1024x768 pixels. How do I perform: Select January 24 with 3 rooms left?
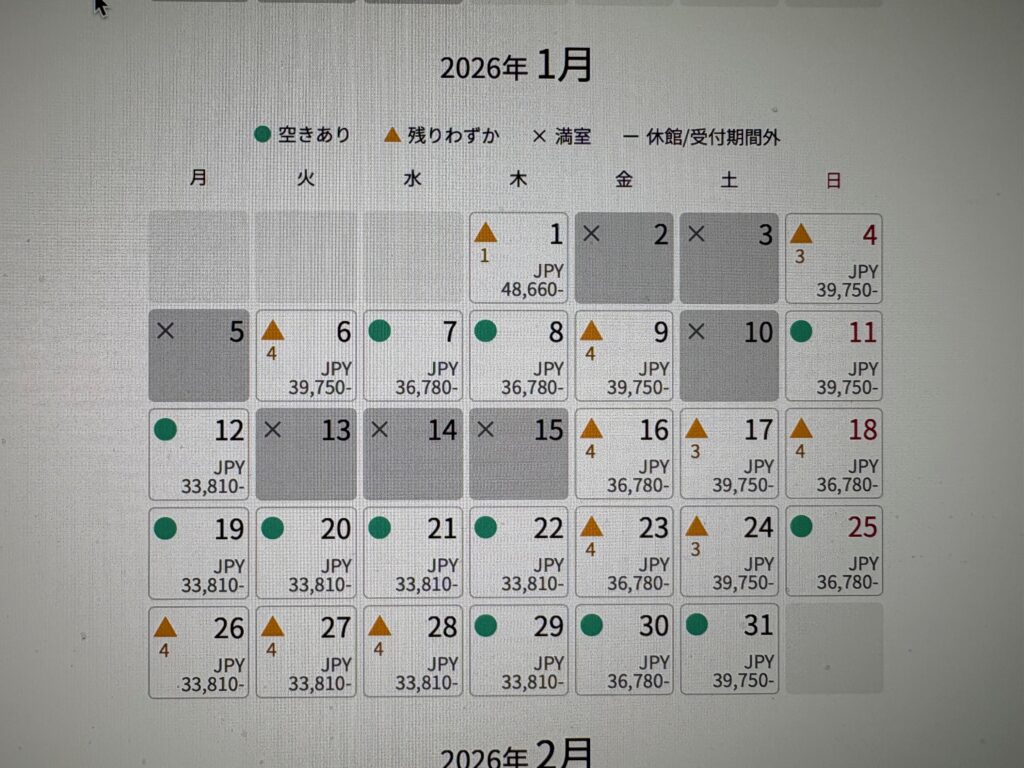(730, 552)
